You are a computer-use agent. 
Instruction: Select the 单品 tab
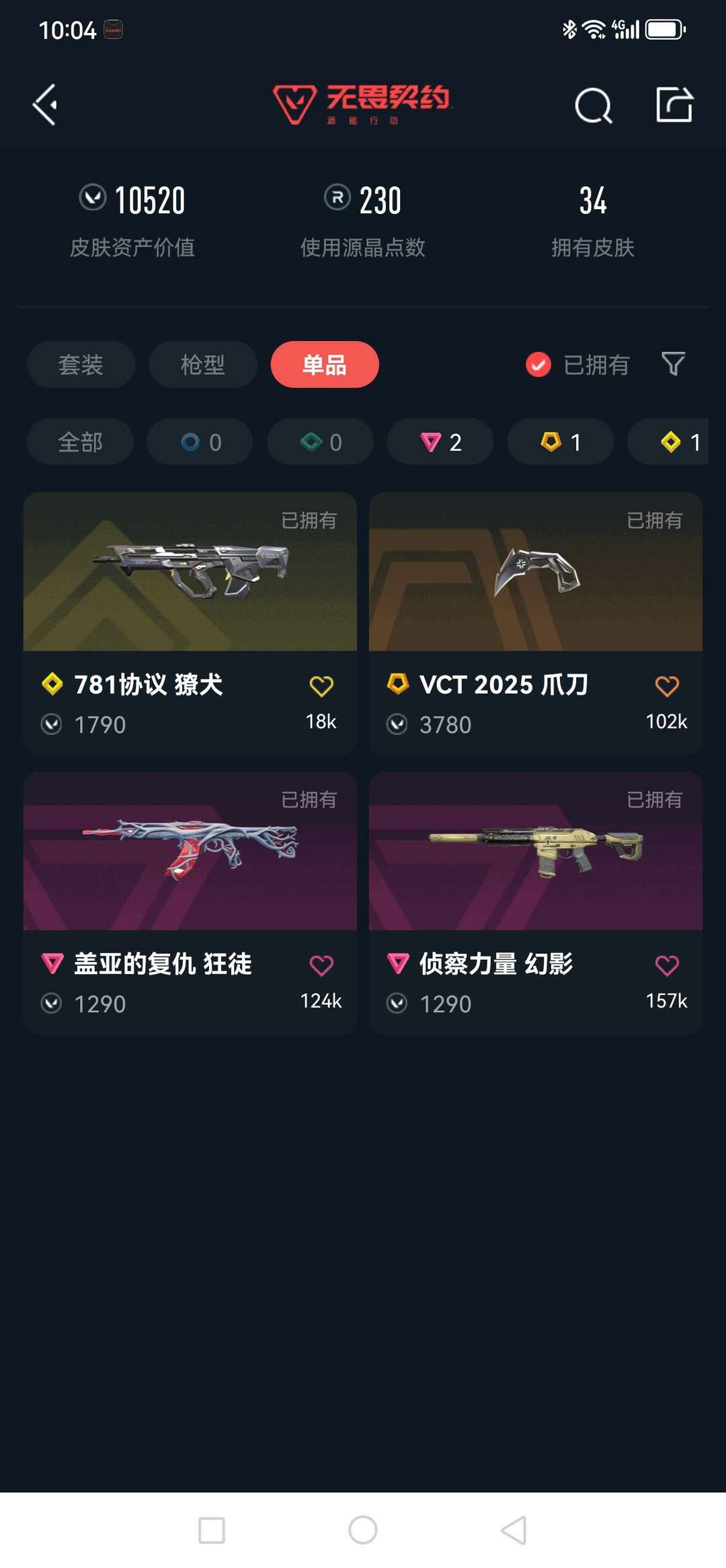pyautogui.click(x=325, y=365)
